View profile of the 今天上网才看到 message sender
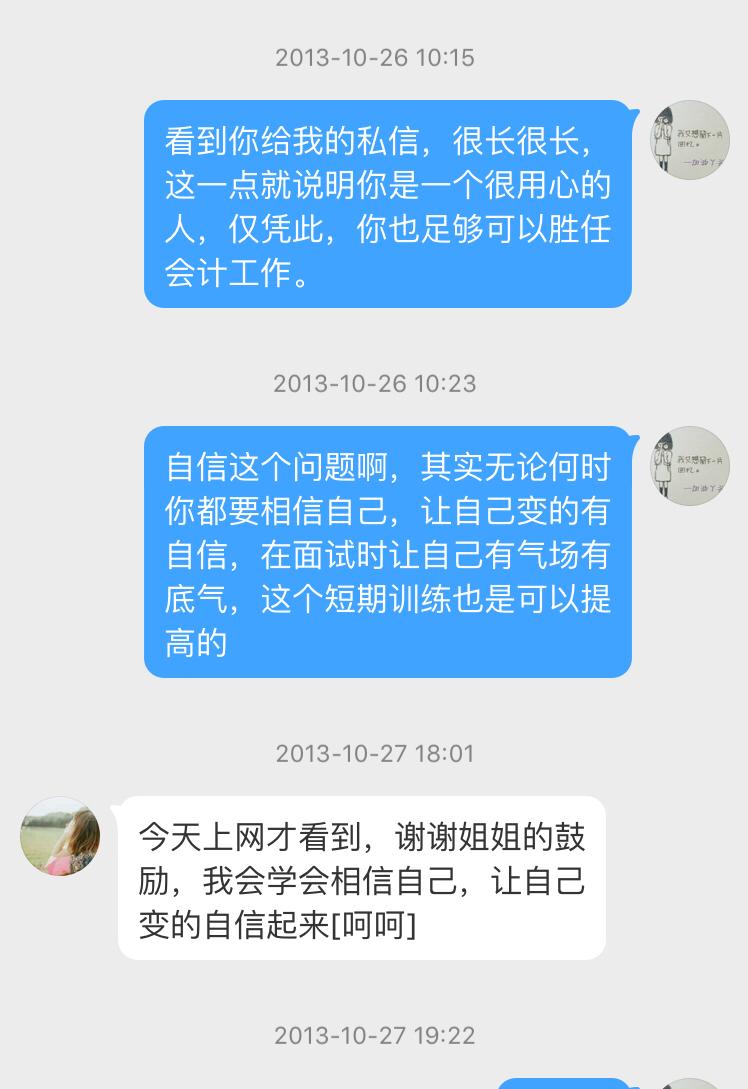The height and width of the screenshot is (1089, 748). tap(60, 836)
